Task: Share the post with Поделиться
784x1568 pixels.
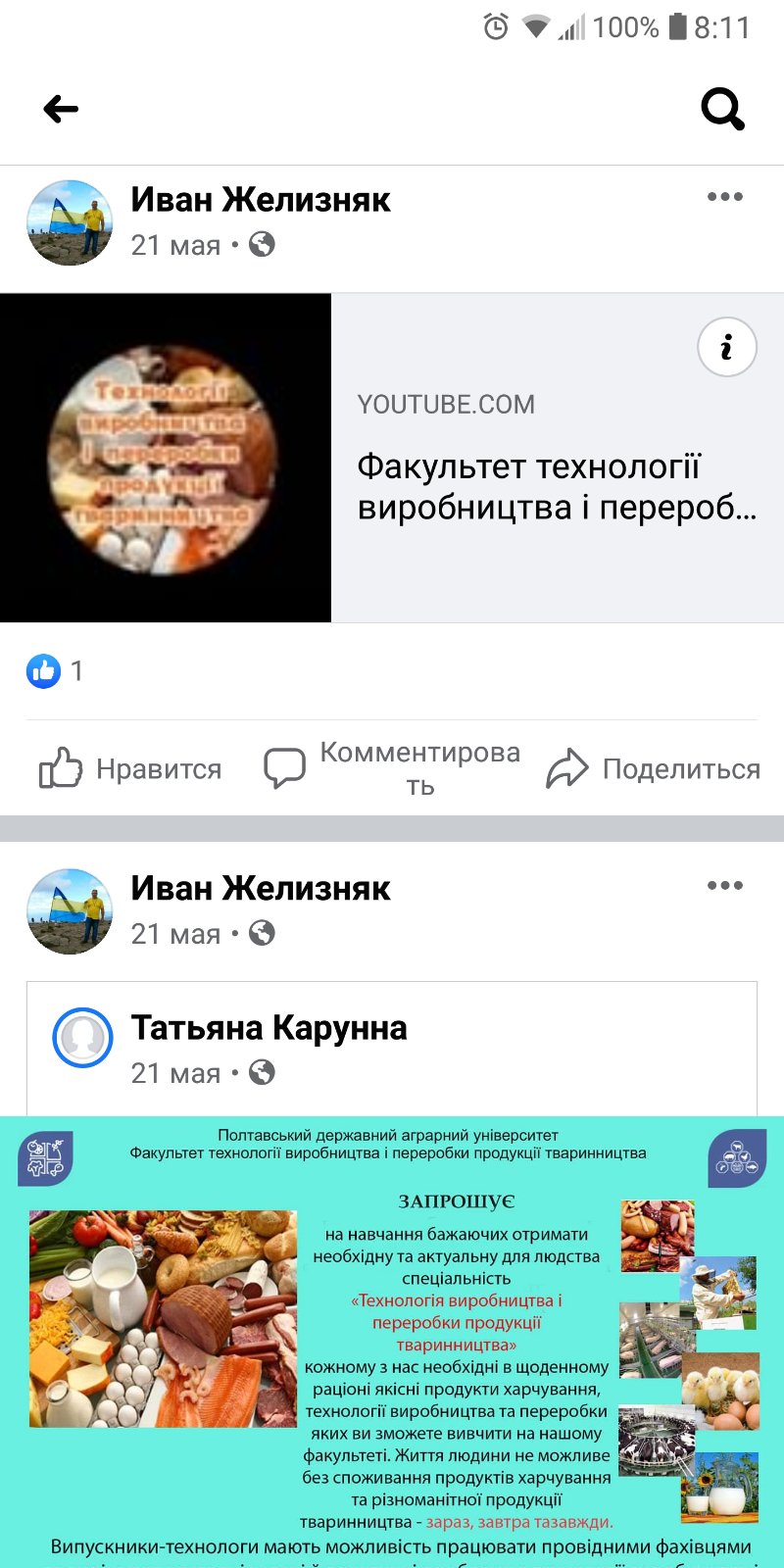Action: pos(653,769)
